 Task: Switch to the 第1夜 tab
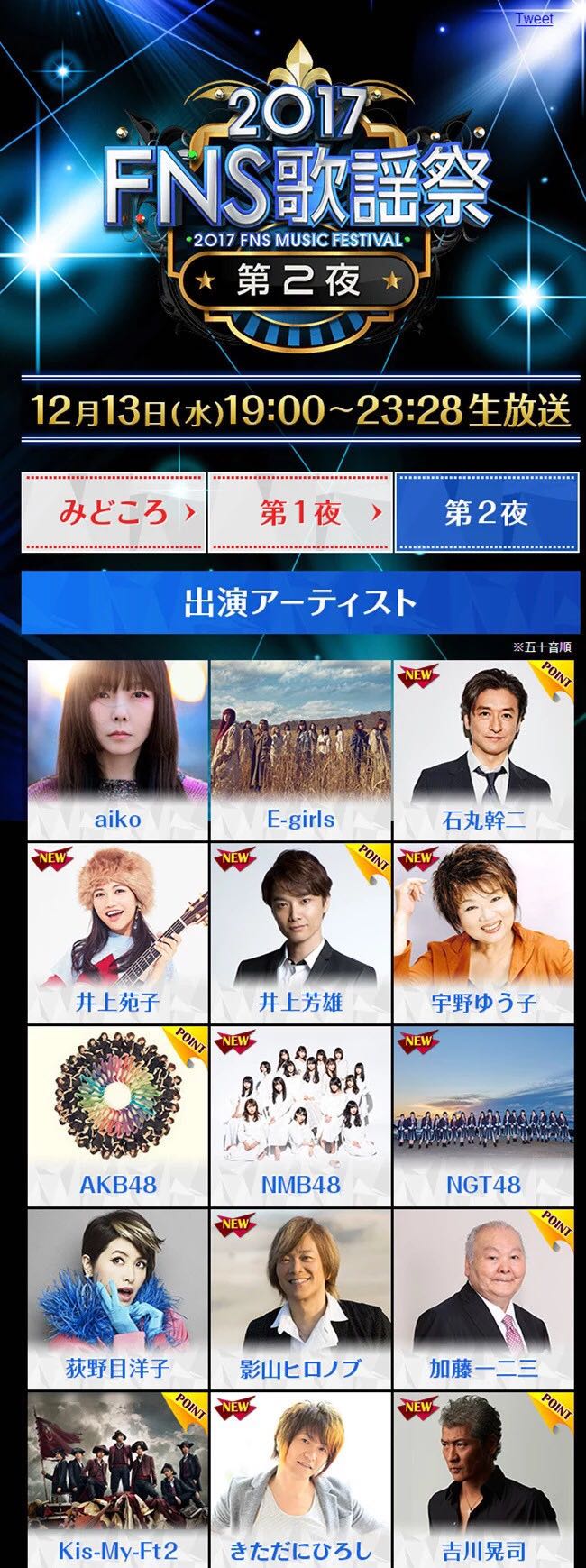click(x=300, y=512)
